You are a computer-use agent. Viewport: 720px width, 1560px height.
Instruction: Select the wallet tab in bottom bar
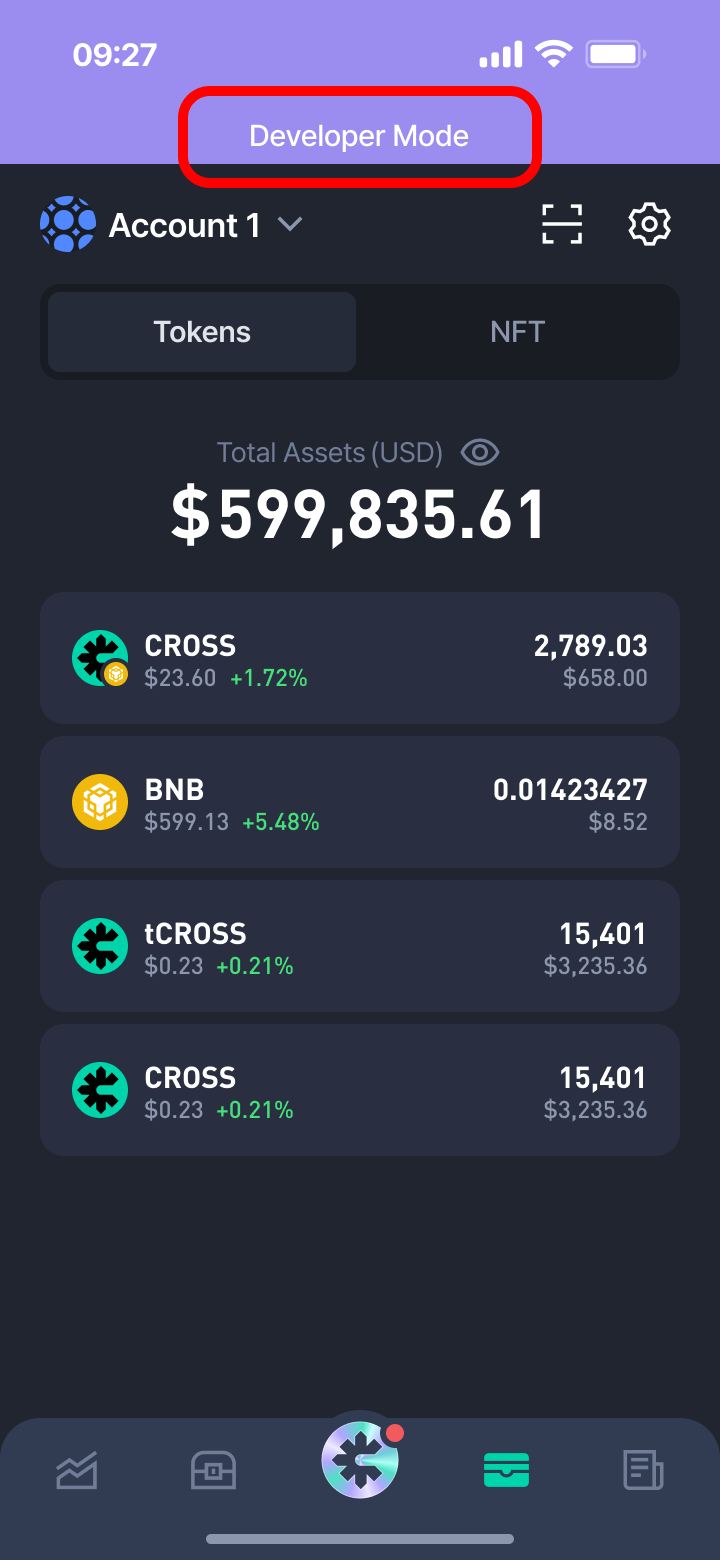(x=506, y=1470)
